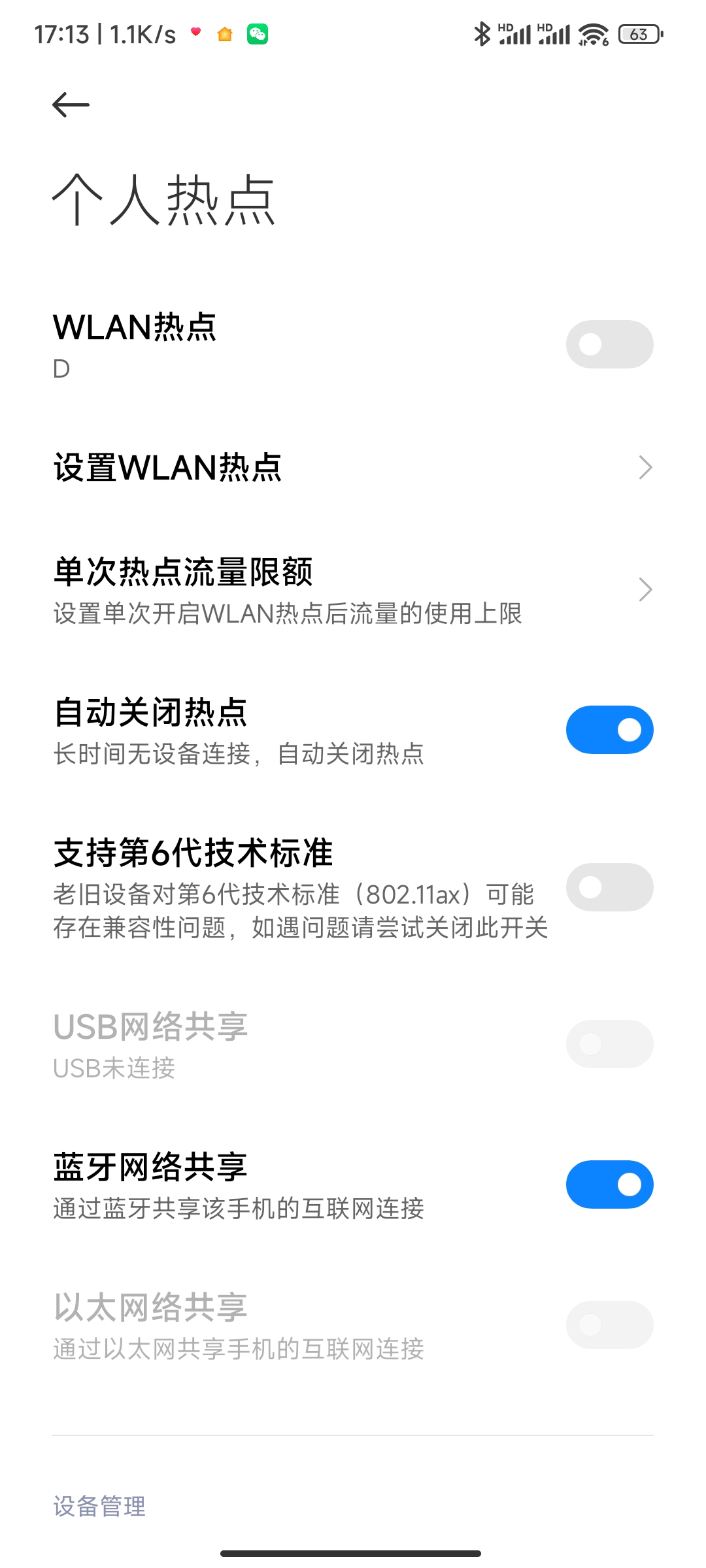Go back using the top arrow

pyautogui.click(x=71, y=105)
